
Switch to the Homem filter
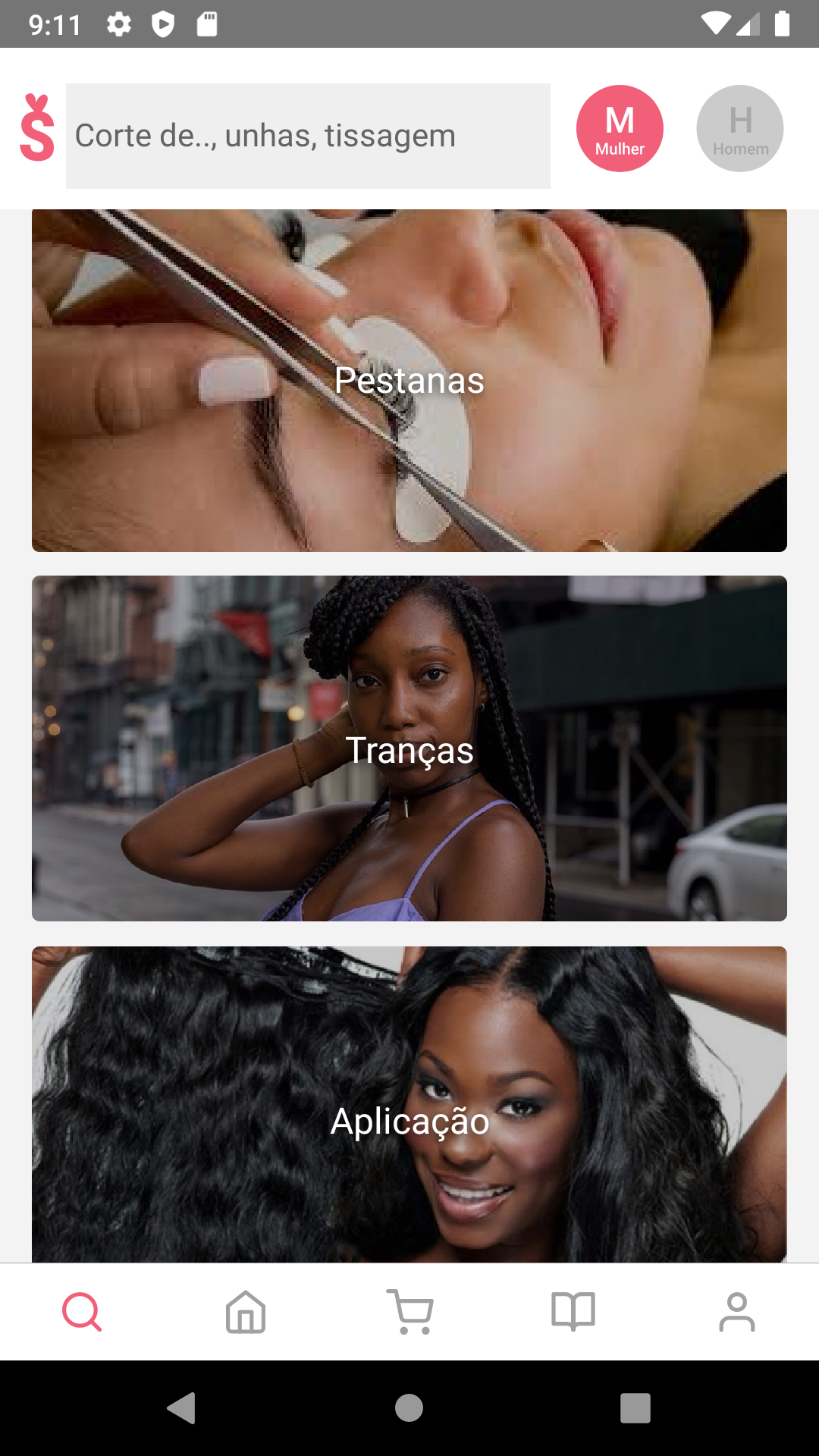pos(739,128)
